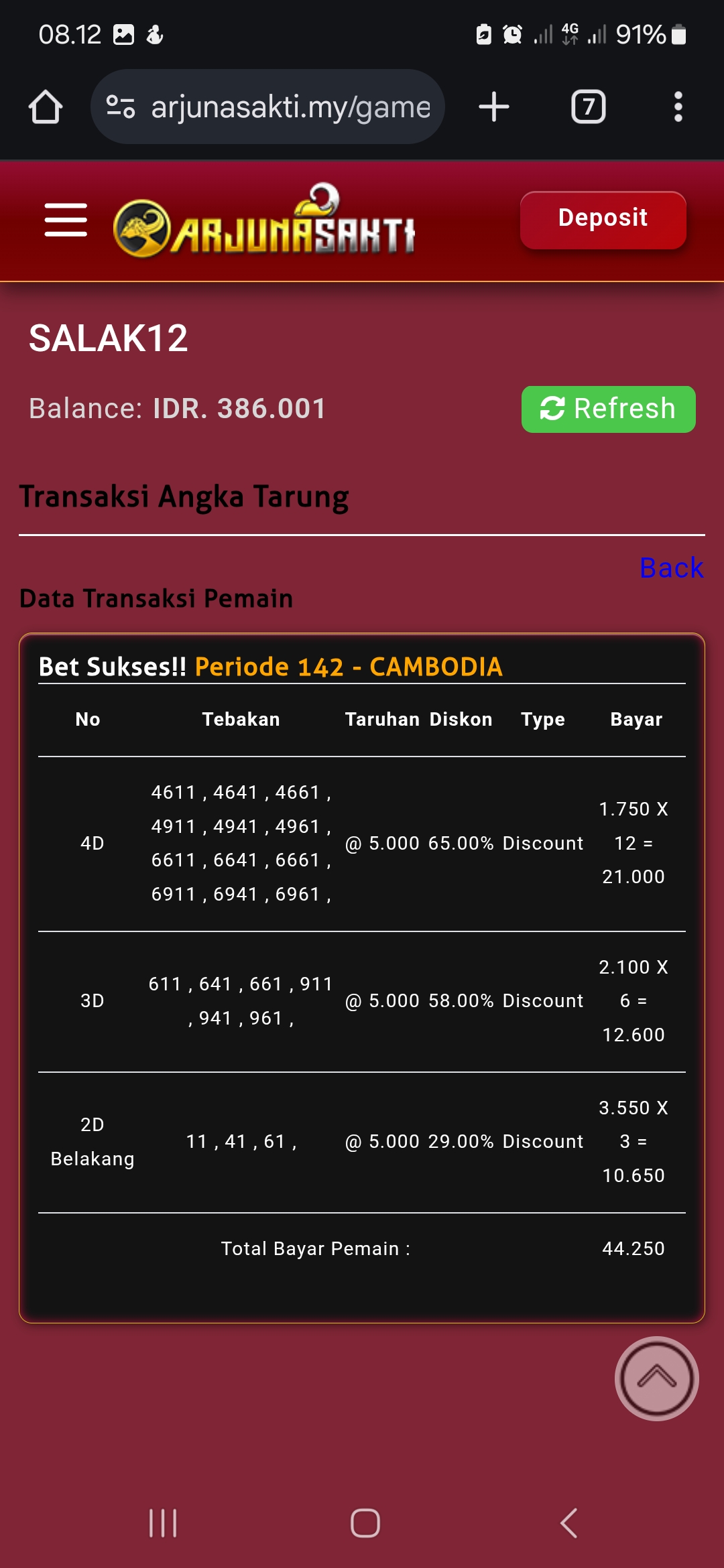Open the browser home page

pos(46,107)
